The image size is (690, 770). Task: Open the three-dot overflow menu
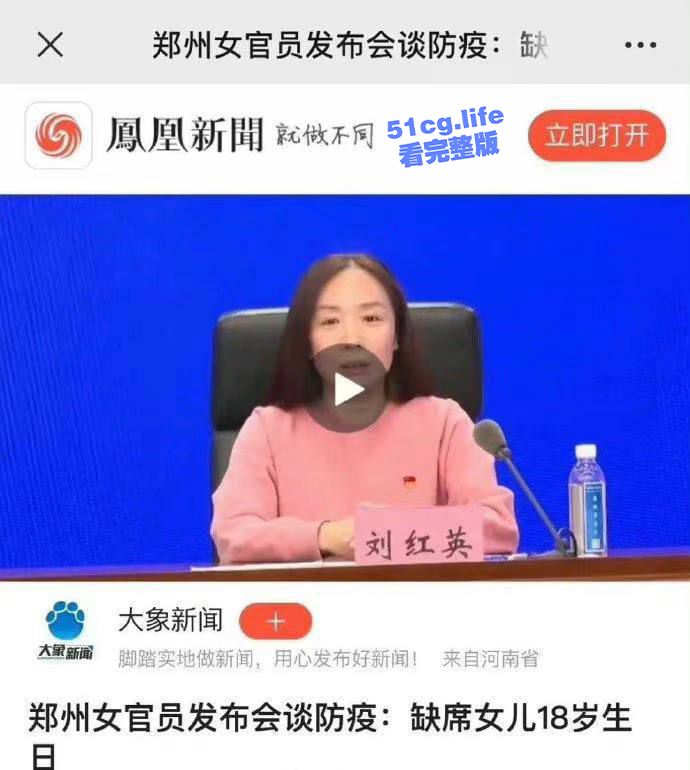click(x=640, y=45)
